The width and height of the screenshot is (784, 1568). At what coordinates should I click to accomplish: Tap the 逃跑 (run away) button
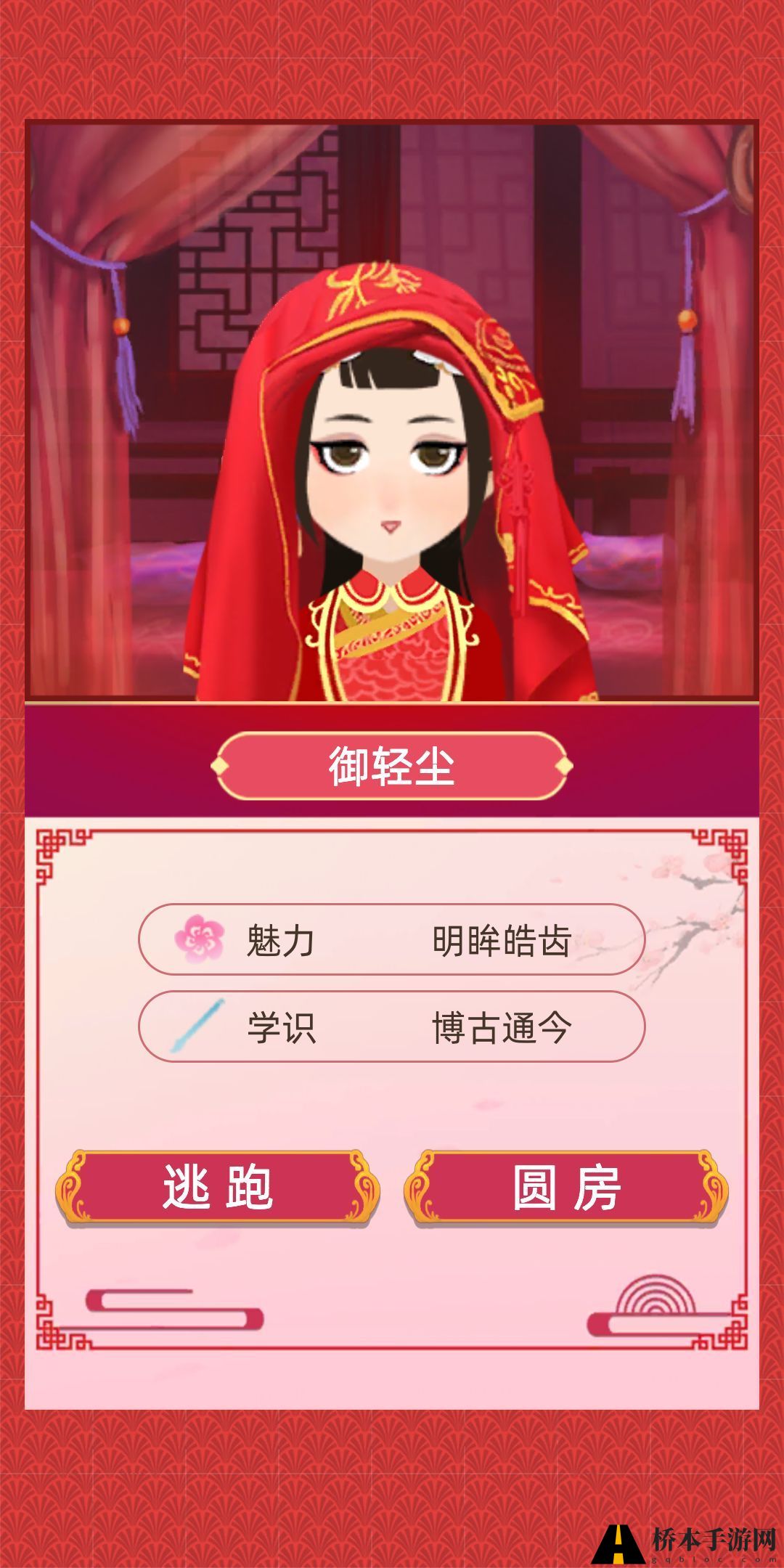pos(218,1188)
